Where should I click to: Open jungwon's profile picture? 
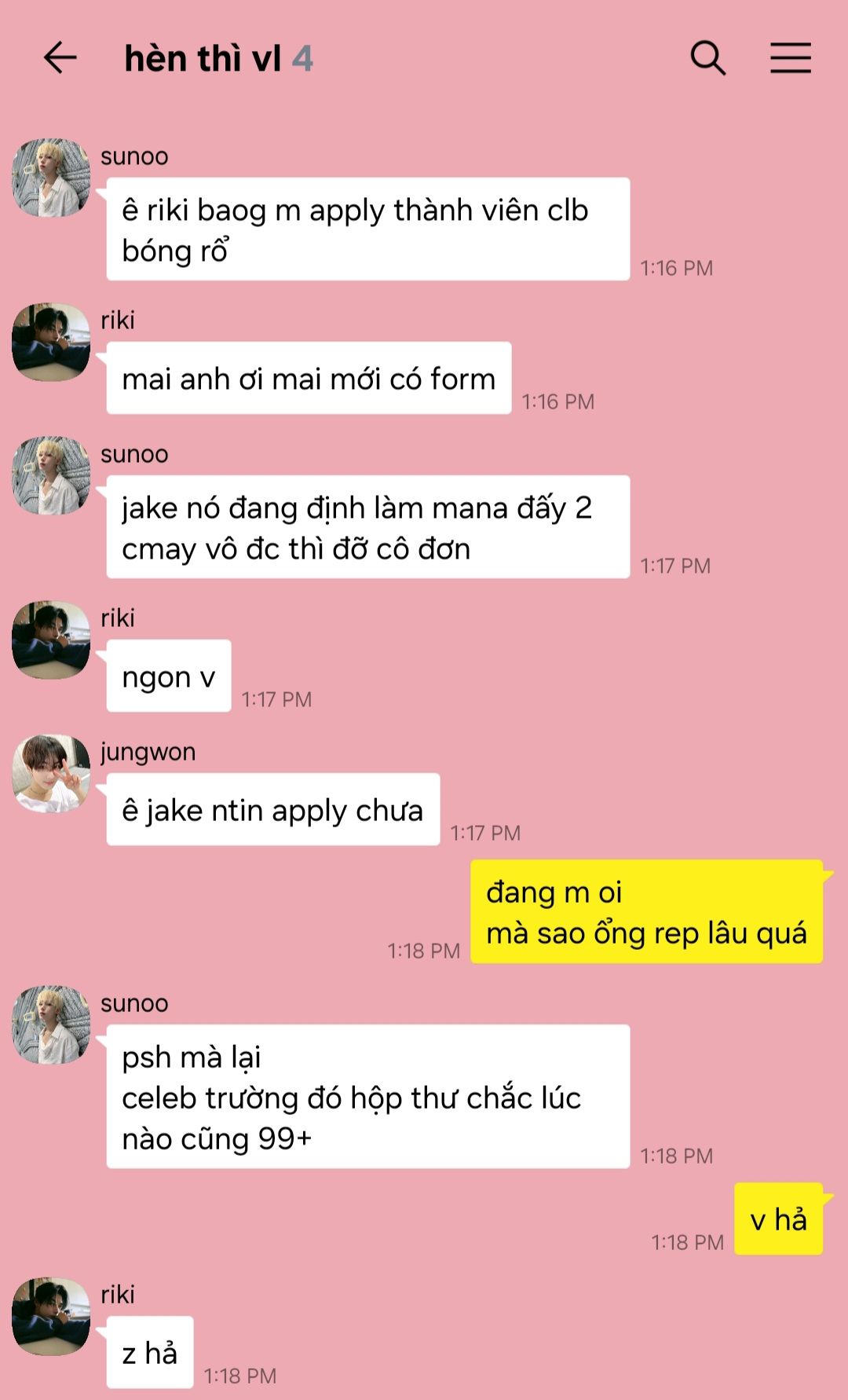pos(51,774)
